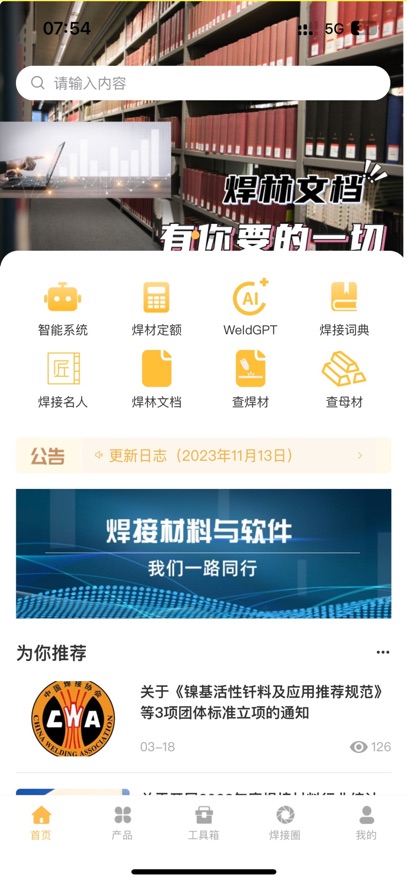Switch to the 产品 tab

(122, 823)
